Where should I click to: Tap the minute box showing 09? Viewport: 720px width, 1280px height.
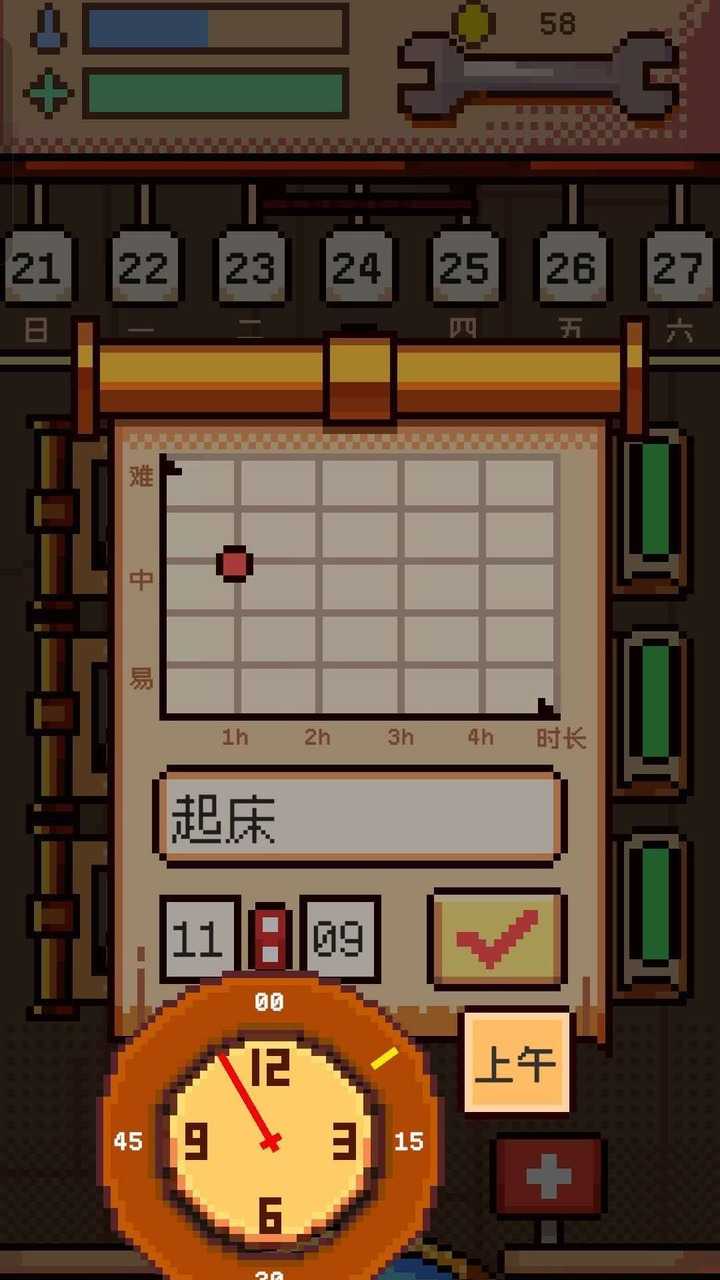tap(340, 939)
